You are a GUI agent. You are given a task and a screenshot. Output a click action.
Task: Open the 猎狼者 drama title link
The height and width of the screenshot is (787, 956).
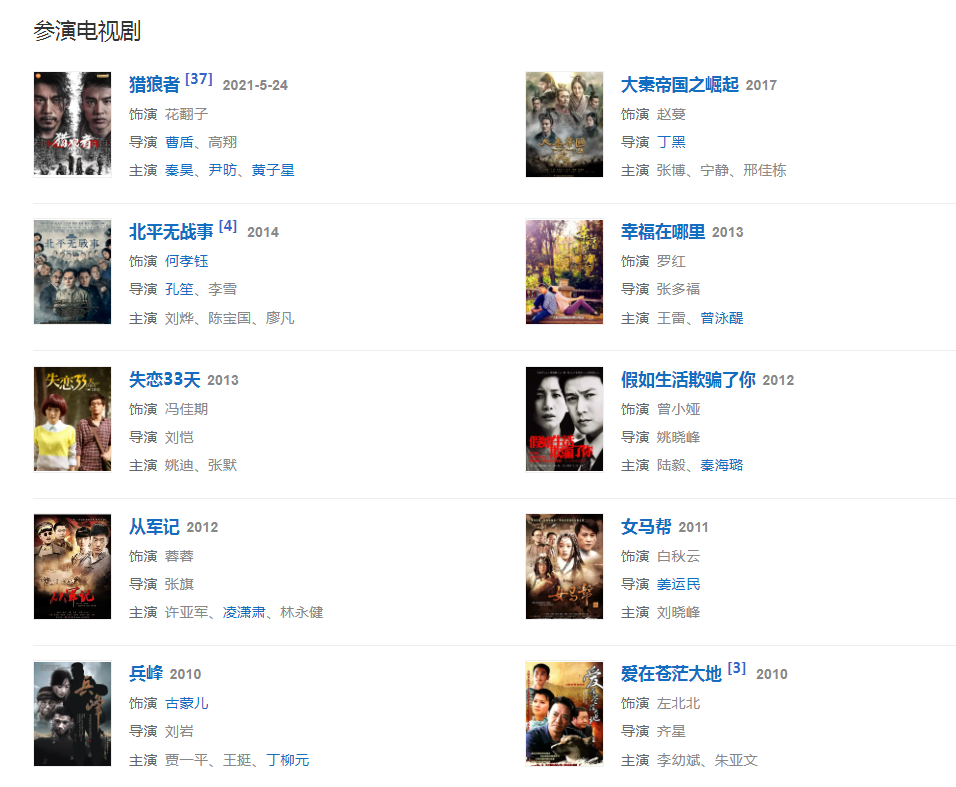click(x=154, y=85)
